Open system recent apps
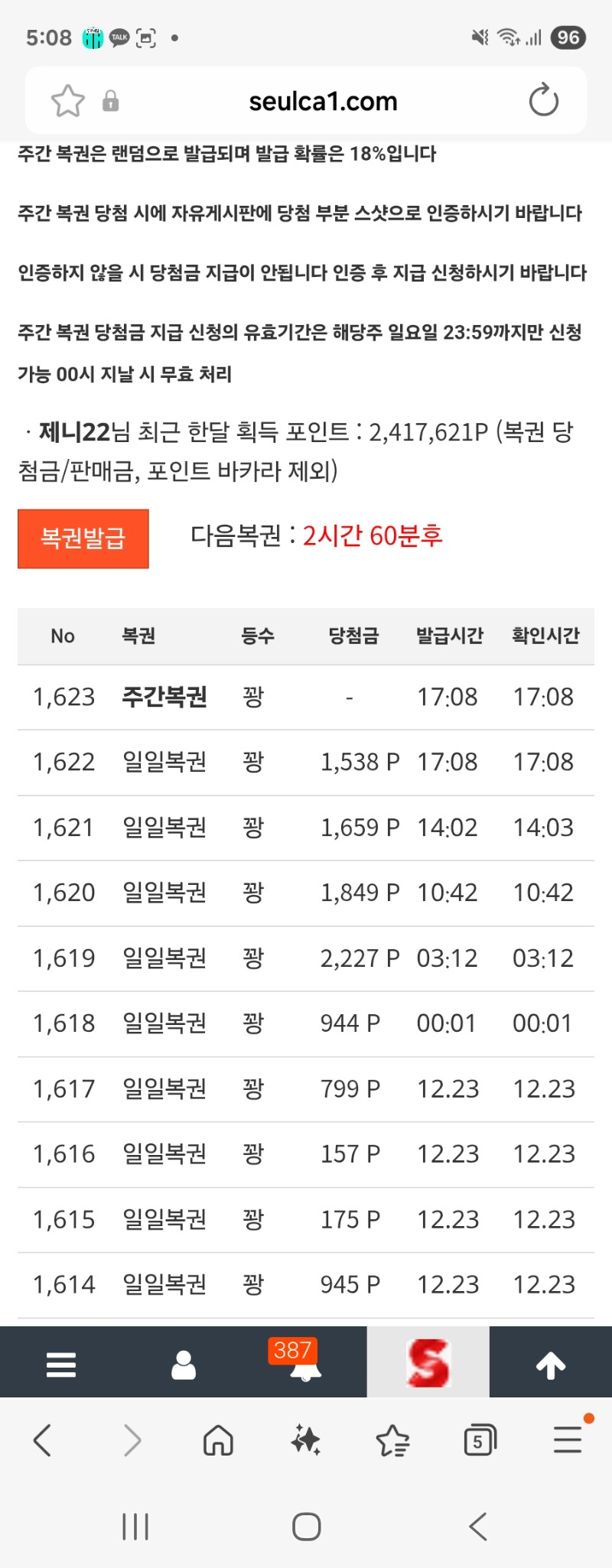The width and height of the screenshot is (612, 1568). (x=135, y=1527)
